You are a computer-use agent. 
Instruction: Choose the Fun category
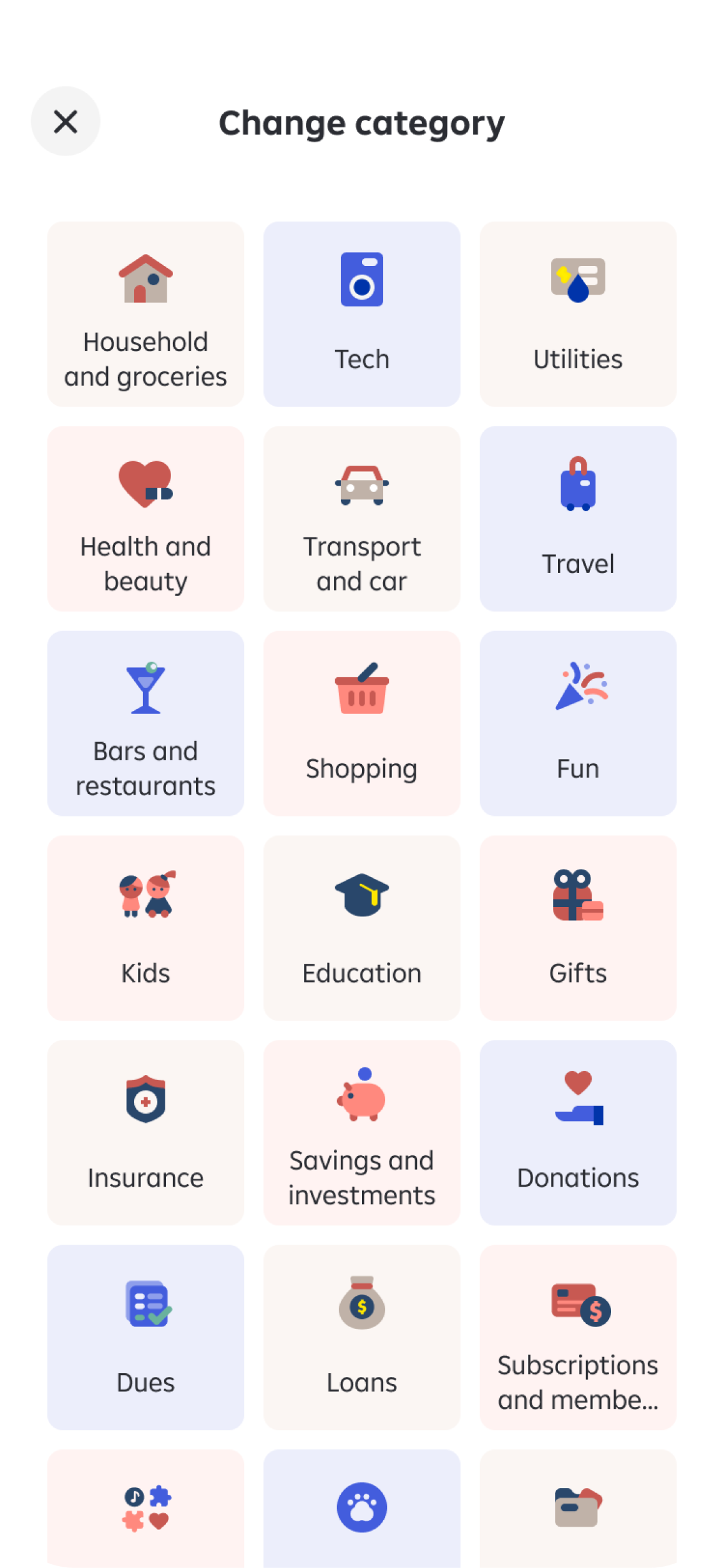pos(578,723)
